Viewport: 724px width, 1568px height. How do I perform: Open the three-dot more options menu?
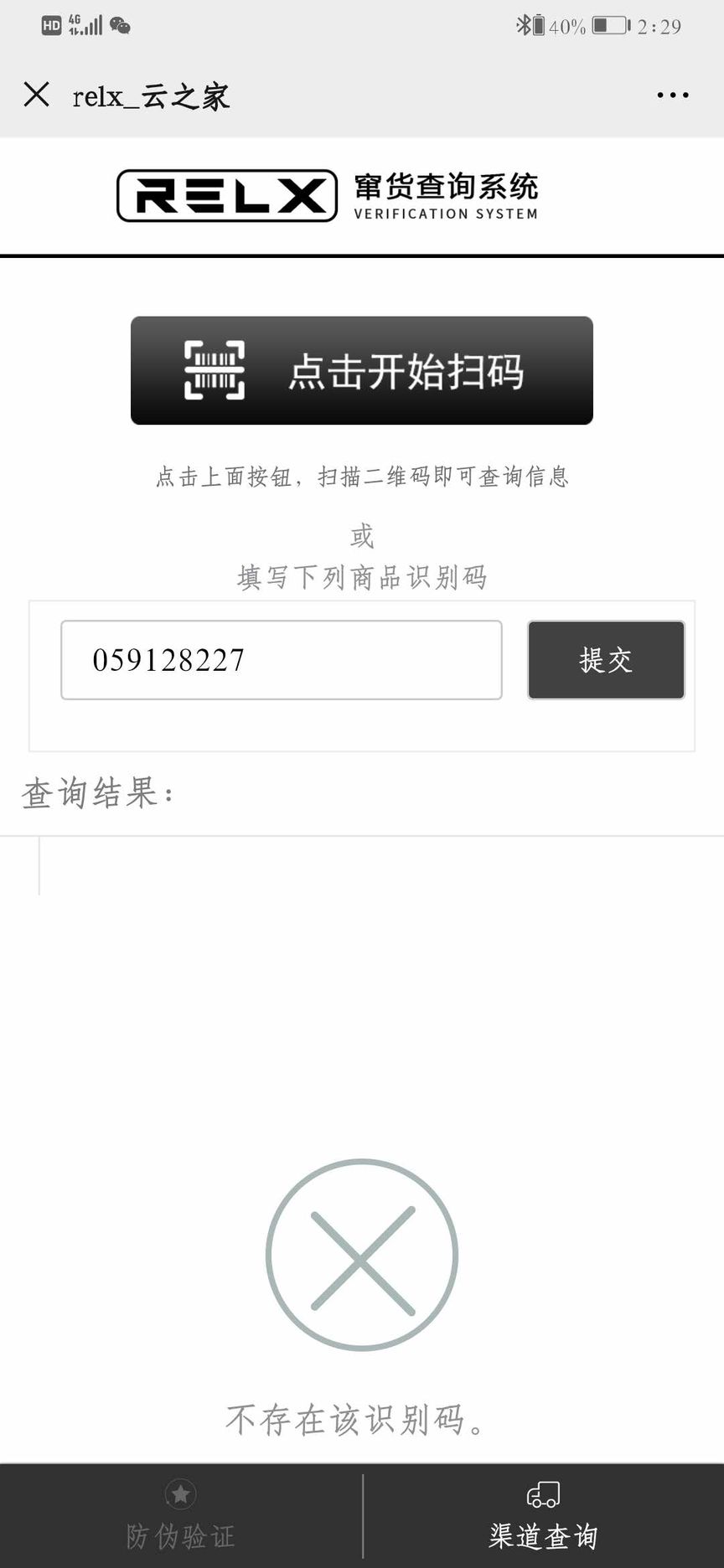pyautogui.click(x=673, y=95)
